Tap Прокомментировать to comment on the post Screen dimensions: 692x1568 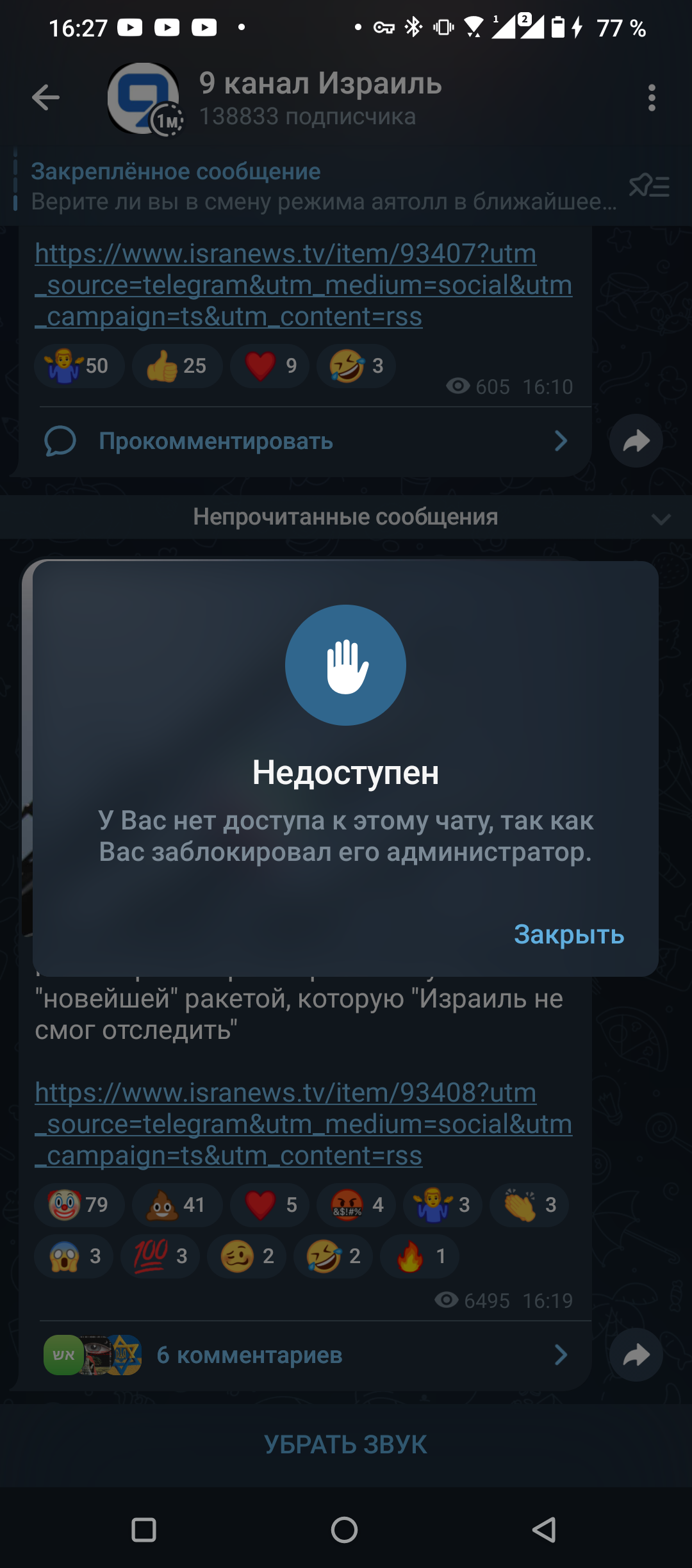[216, 441]
